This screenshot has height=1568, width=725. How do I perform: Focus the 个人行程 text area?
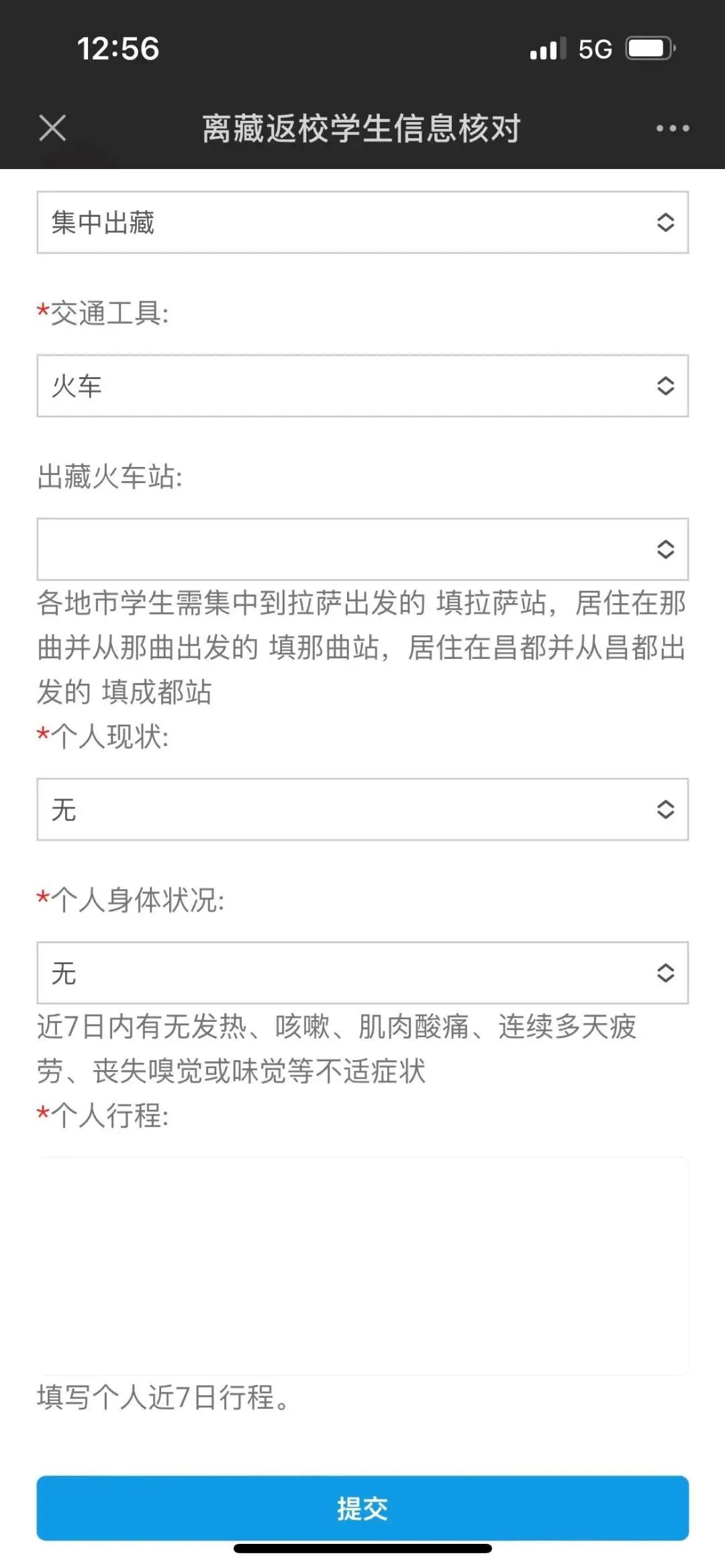tap(362, 1265)
